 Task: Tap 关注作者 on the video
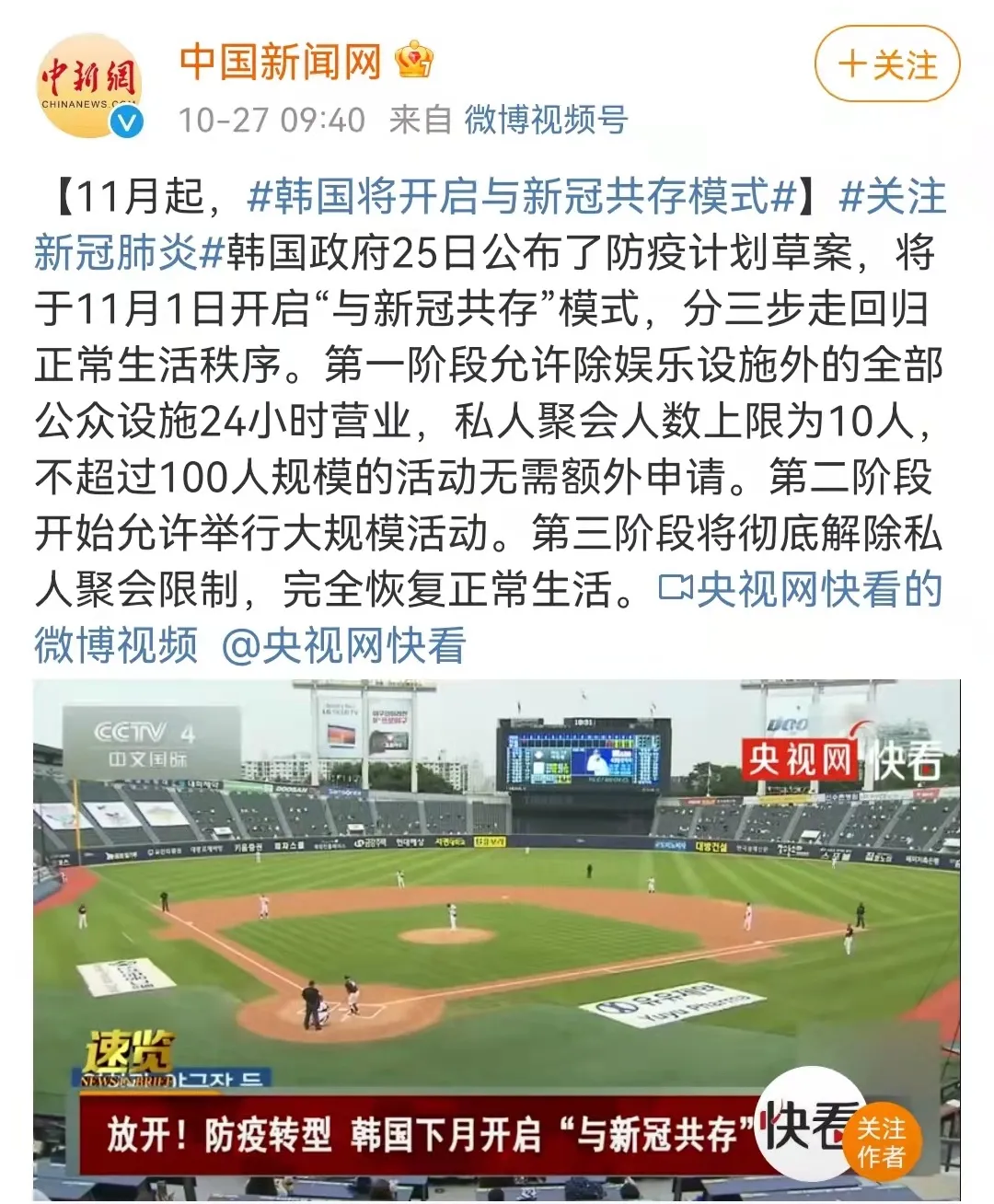tap(881, 1141)
